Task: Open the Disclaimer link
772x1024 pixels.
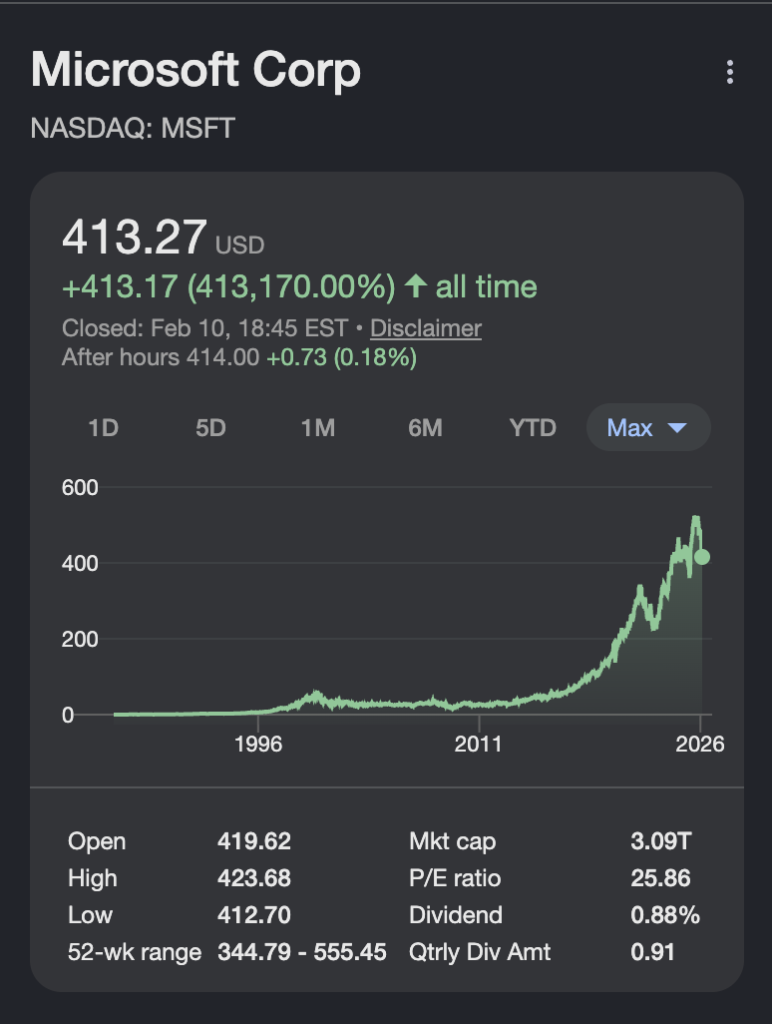Action: [x=424, y=328]
